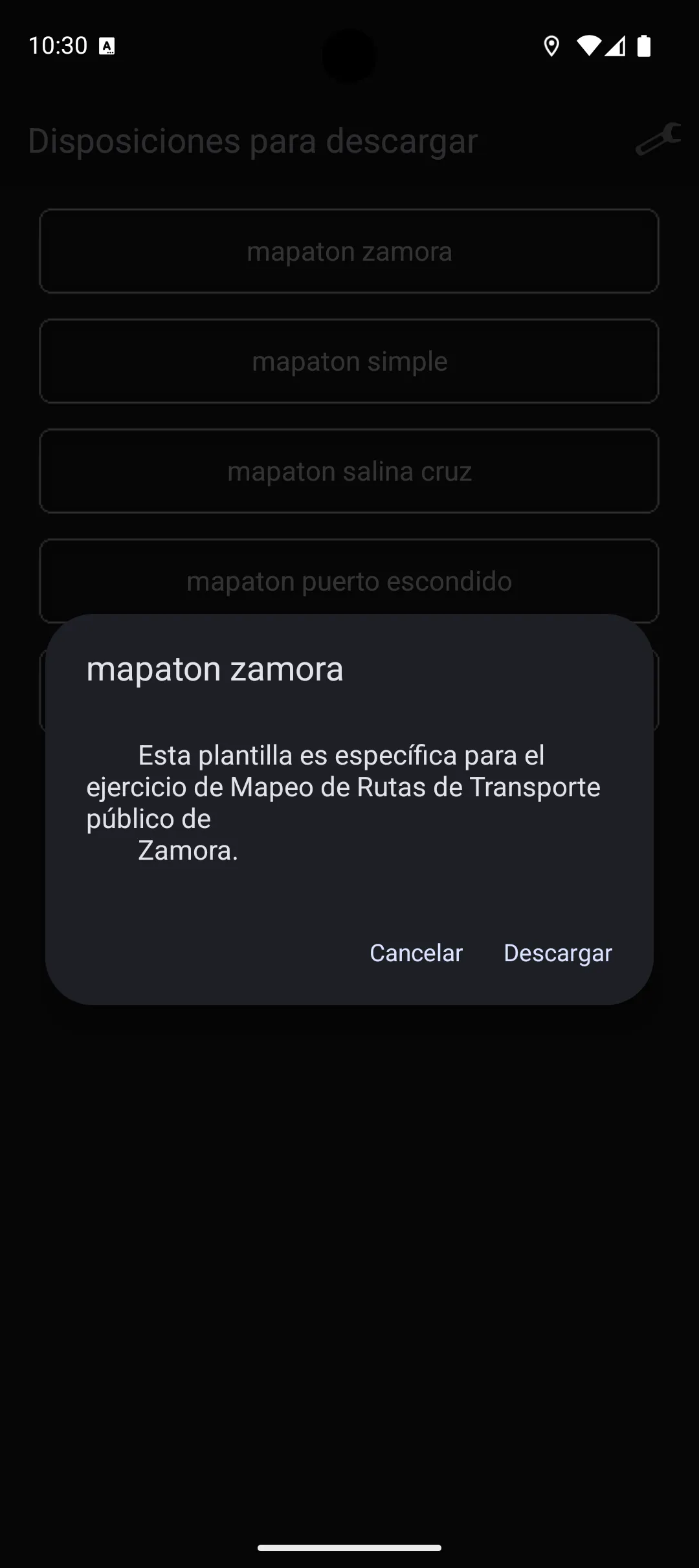
Task: Tap Descargar to download the template
Action: tap(558, 953)
